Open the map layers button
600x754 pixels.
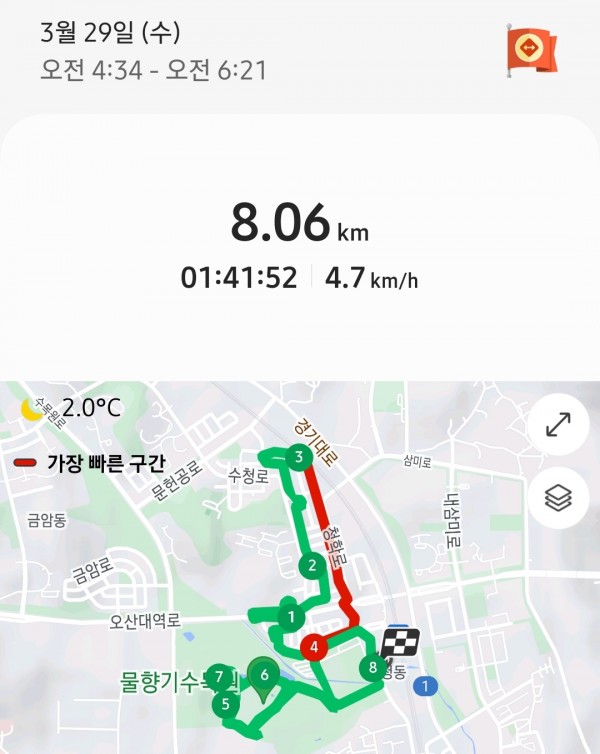pos(558,499)
